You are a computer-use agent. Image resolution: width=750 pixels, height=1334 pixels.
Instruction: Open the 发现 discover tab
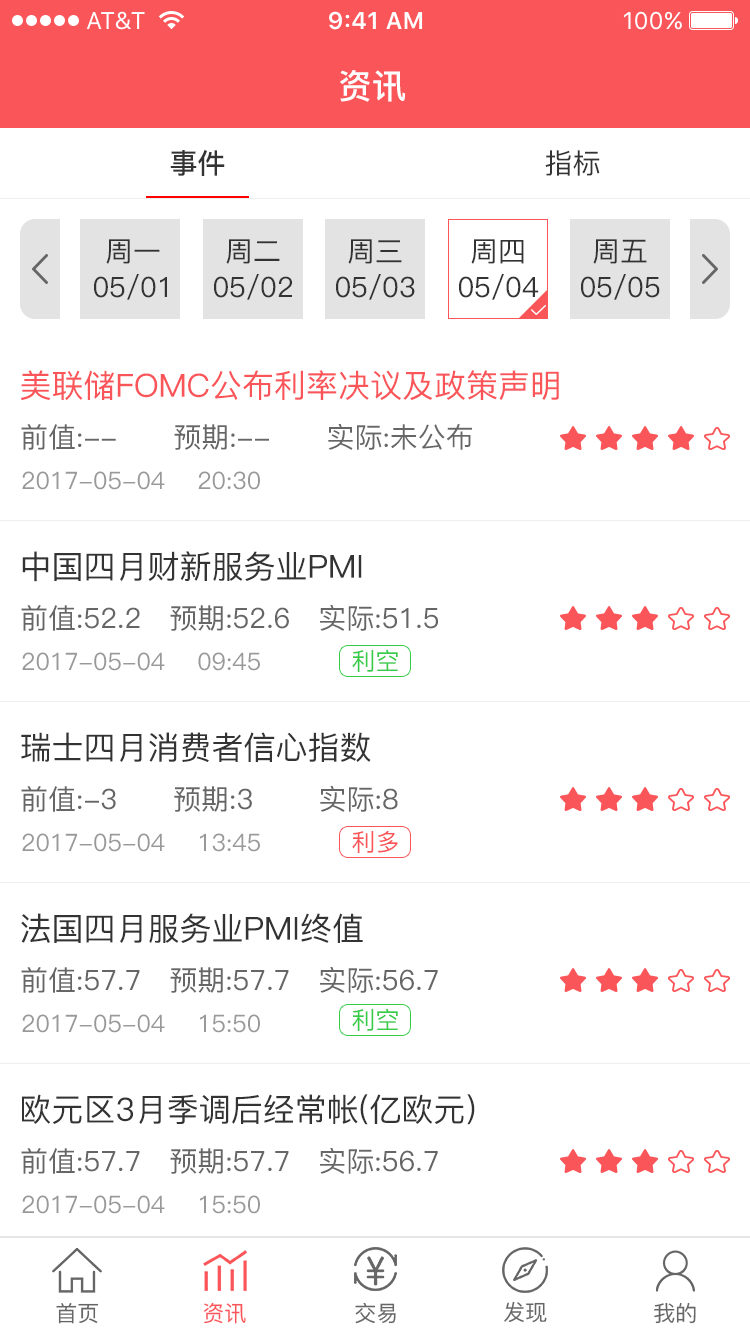point(525,1286)
